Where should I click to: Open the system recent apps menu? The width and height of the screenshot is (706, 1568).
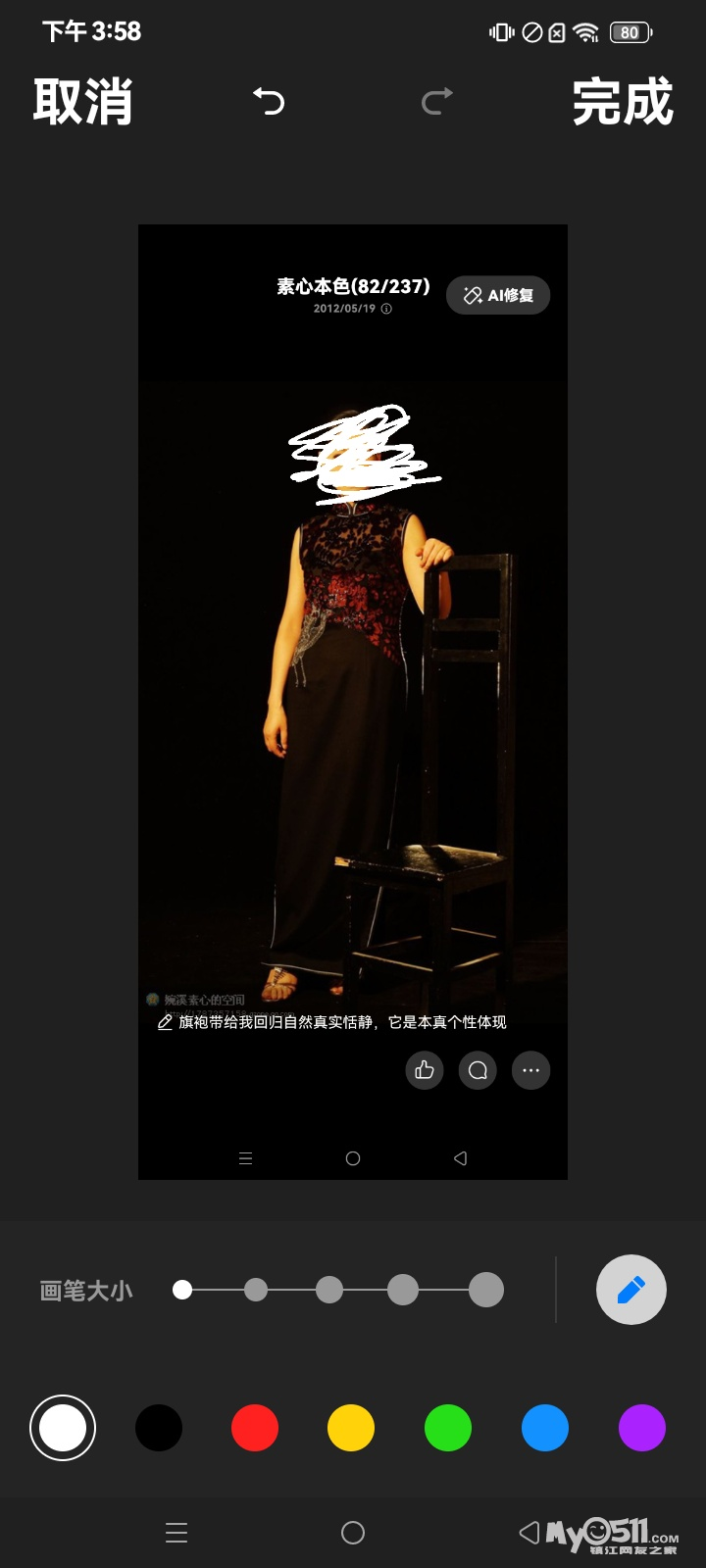click(x=176, y=1533)
